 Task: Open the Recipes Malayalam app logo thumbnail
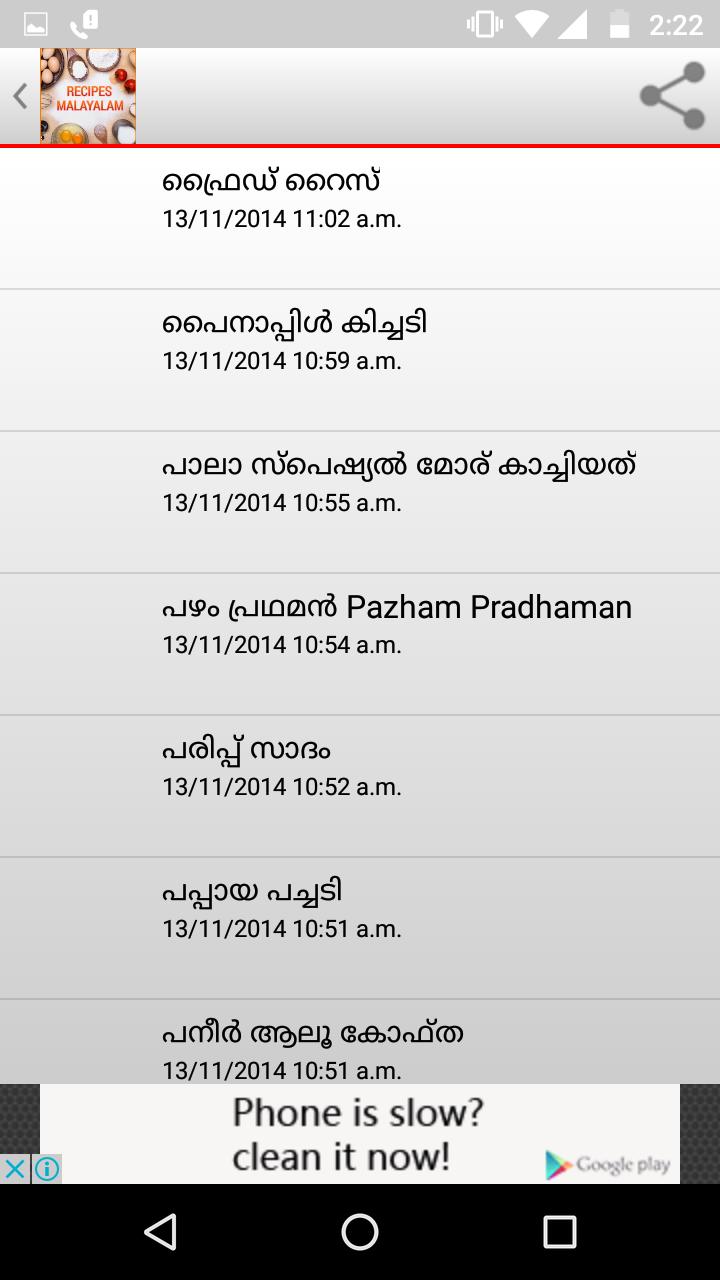(87, 96)
